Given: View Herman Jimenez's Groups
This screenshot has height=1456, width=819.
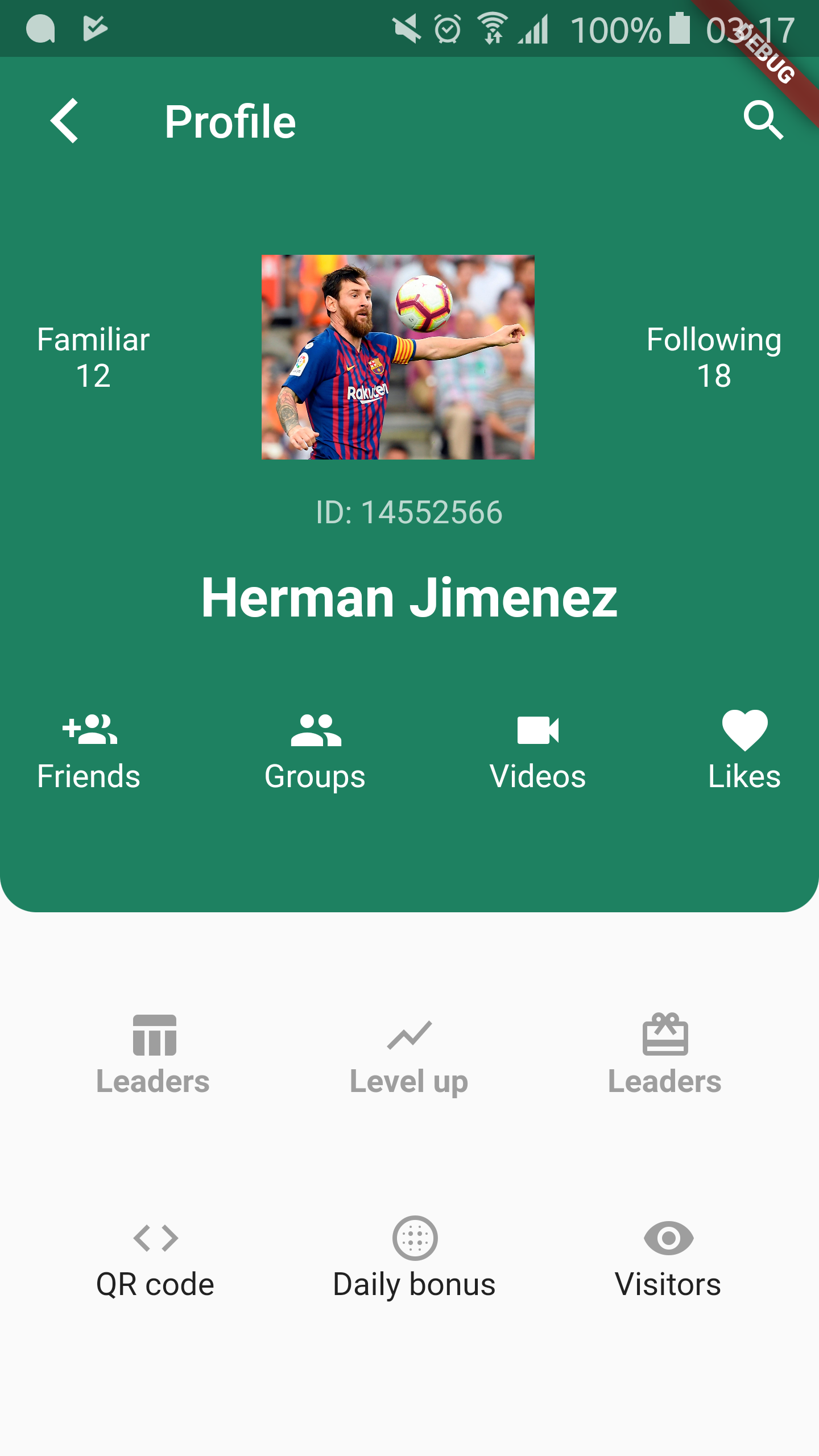Looking at the screenshot, I should tap(315, 752).
